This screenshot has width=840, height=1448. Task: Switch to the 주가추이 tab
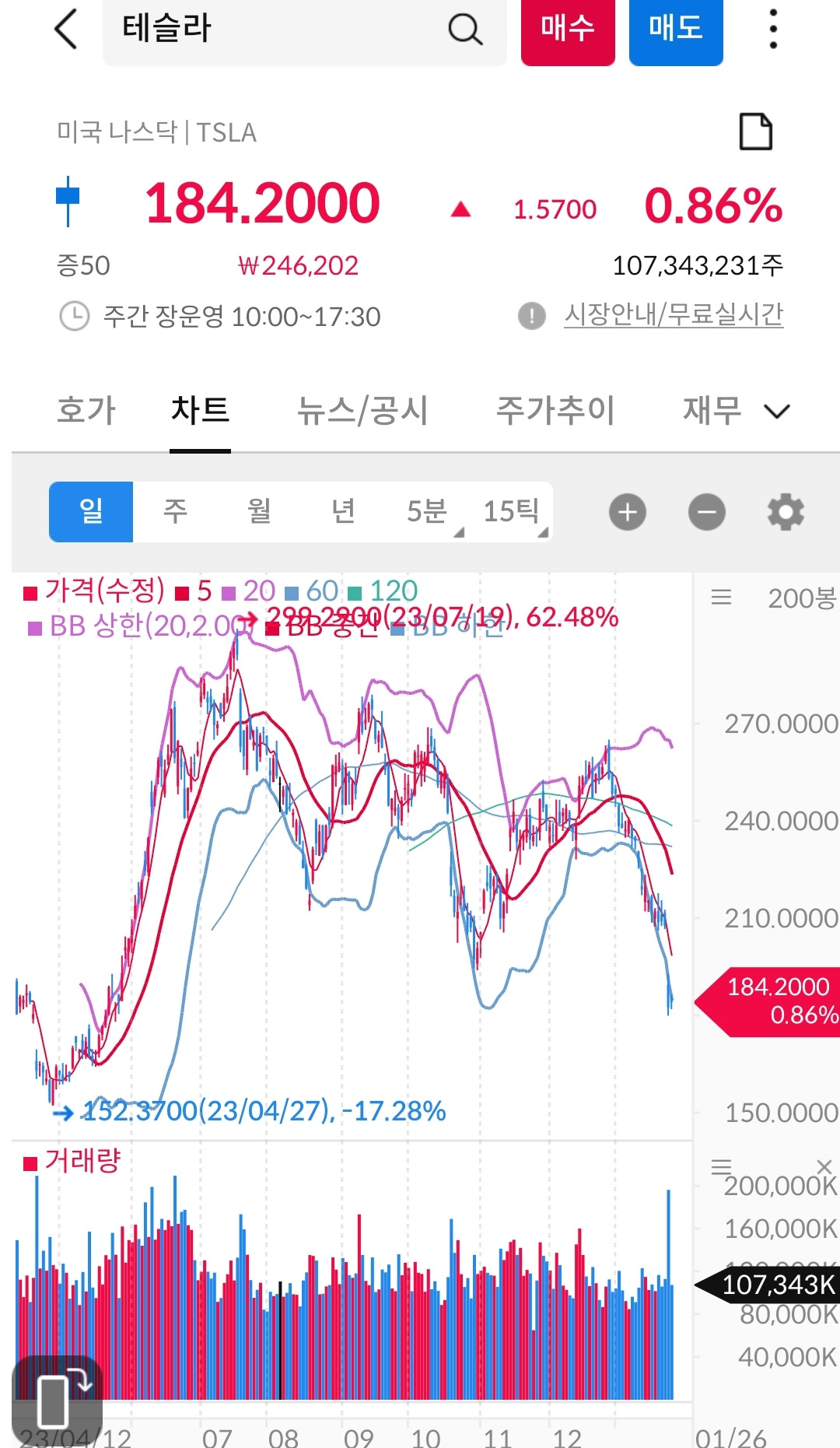click(555, 410)
